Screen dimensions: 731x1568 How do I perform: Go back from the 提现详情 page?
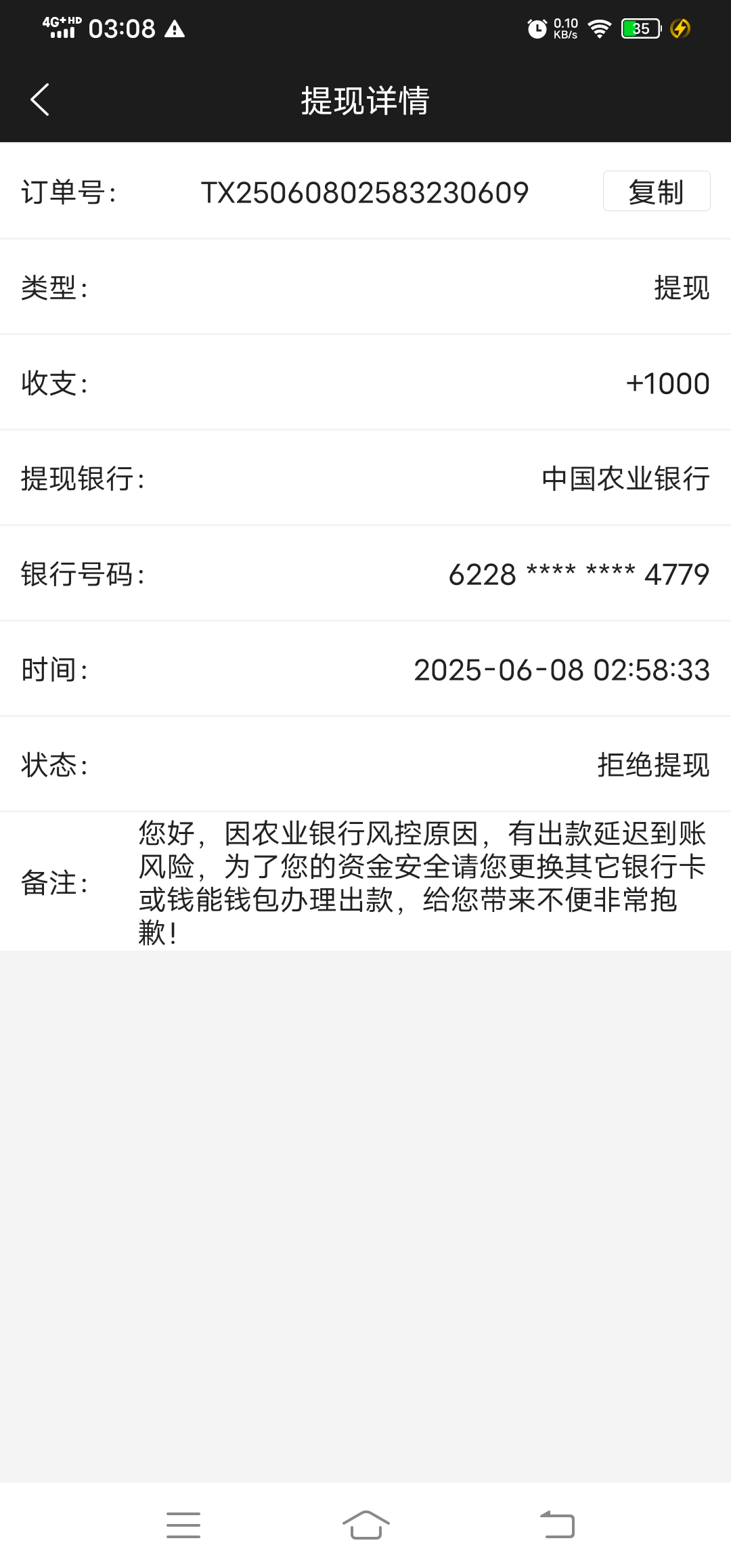click(x=40, y=100)
